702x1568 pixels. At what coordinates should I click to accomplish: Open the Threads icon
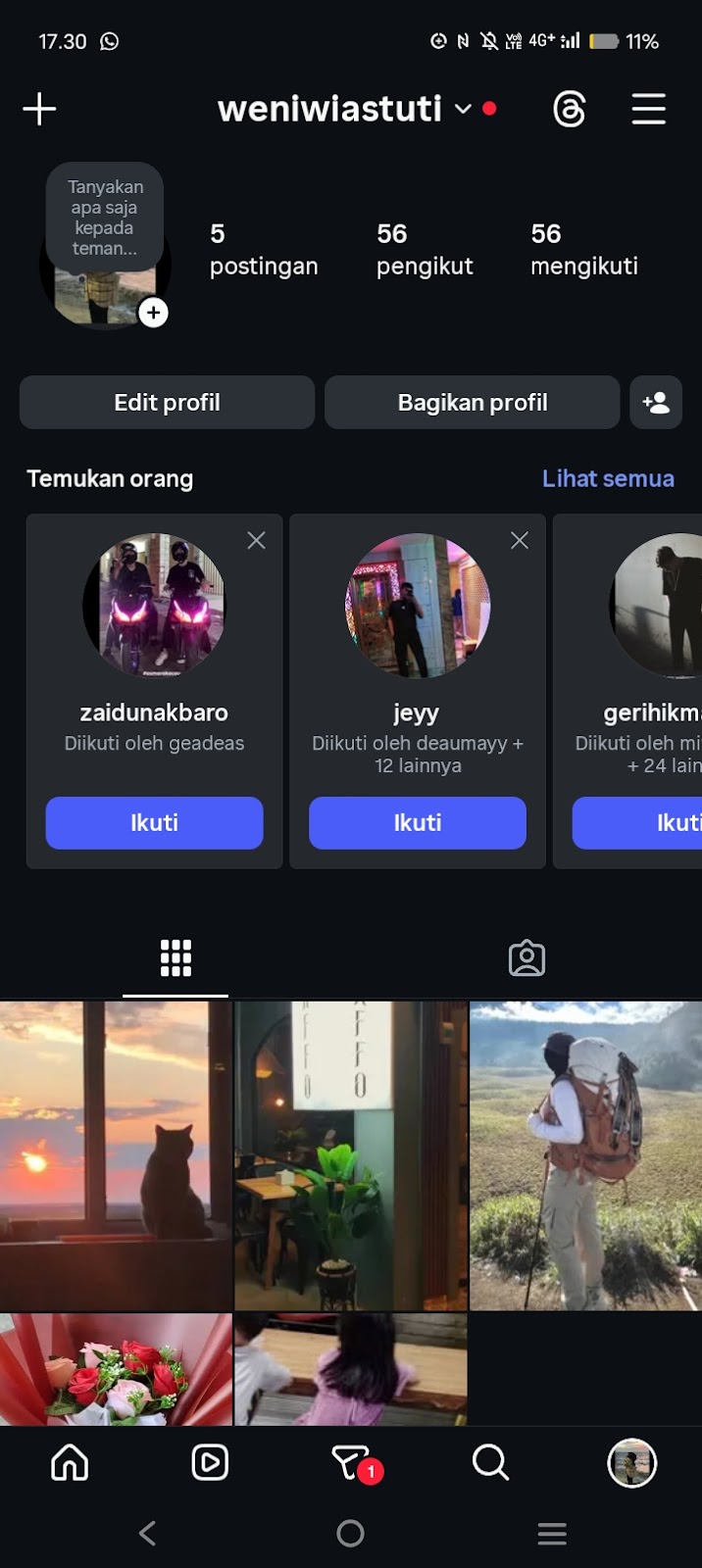[569, 109]
